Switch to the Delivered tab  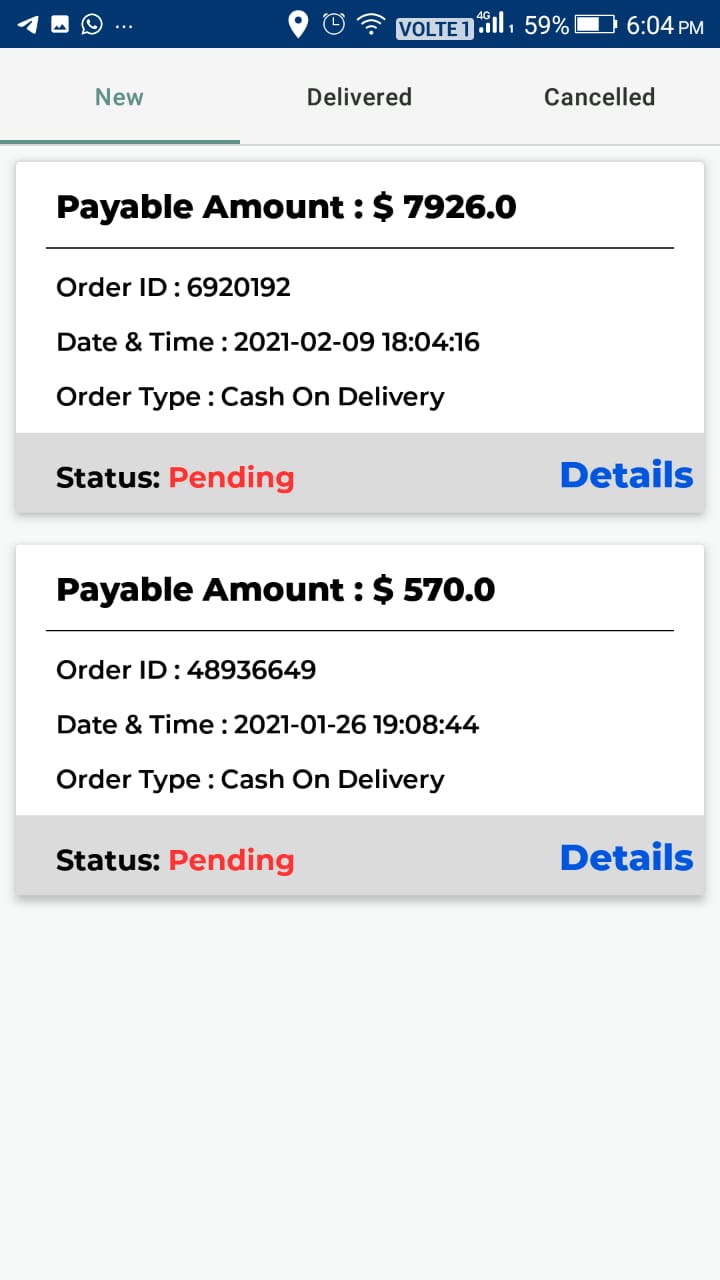point(359,97)
